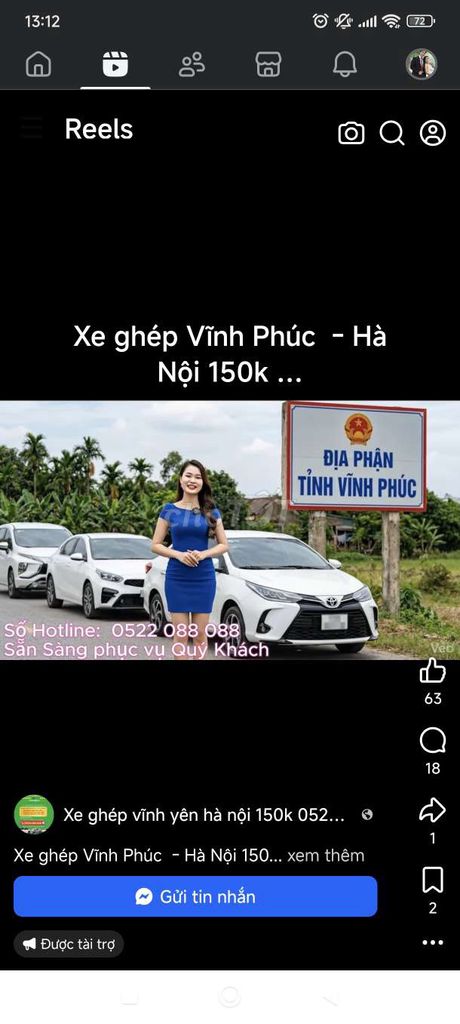Save this reel with the bookmark icon

tap(433, 880)
